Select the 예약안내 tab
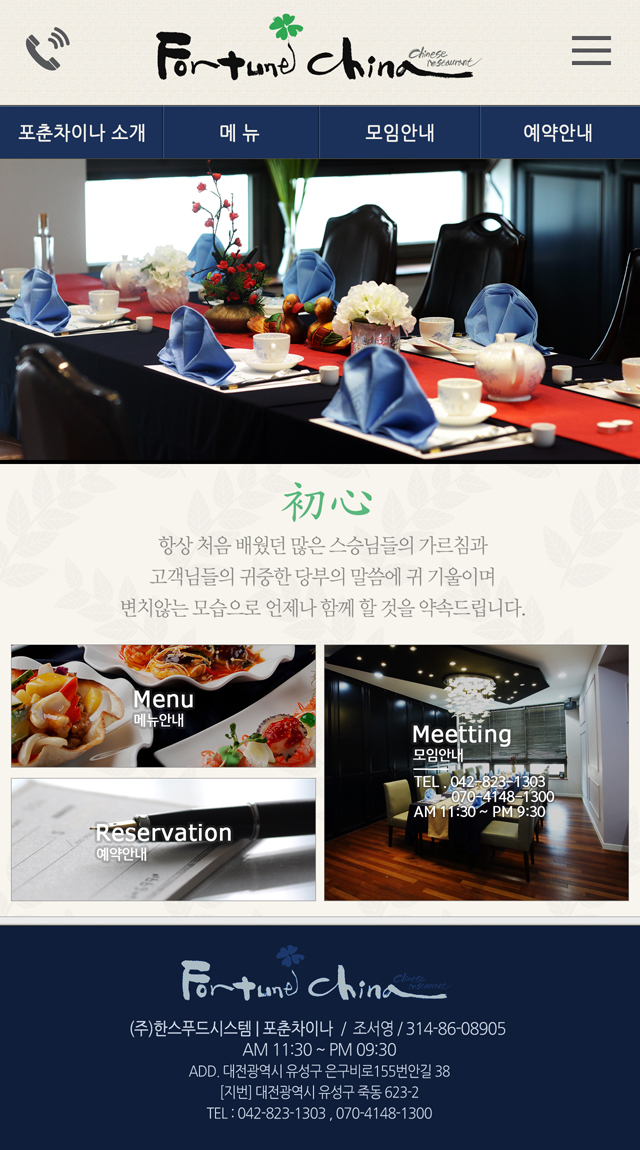640x1150 pixels. 558,133
